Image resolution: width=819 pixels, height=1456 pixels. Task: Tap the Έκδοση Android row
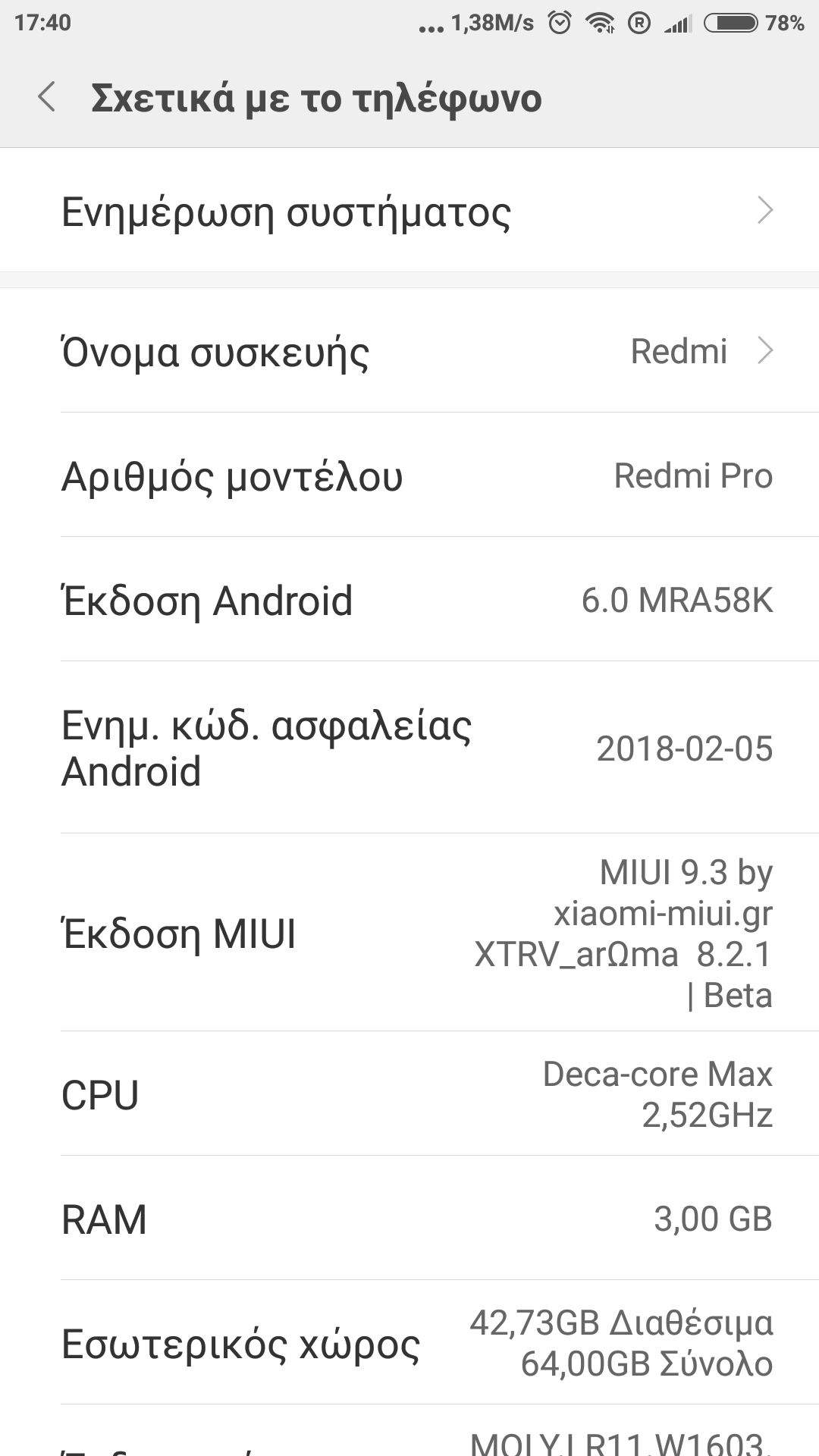[x=409, y=600]
